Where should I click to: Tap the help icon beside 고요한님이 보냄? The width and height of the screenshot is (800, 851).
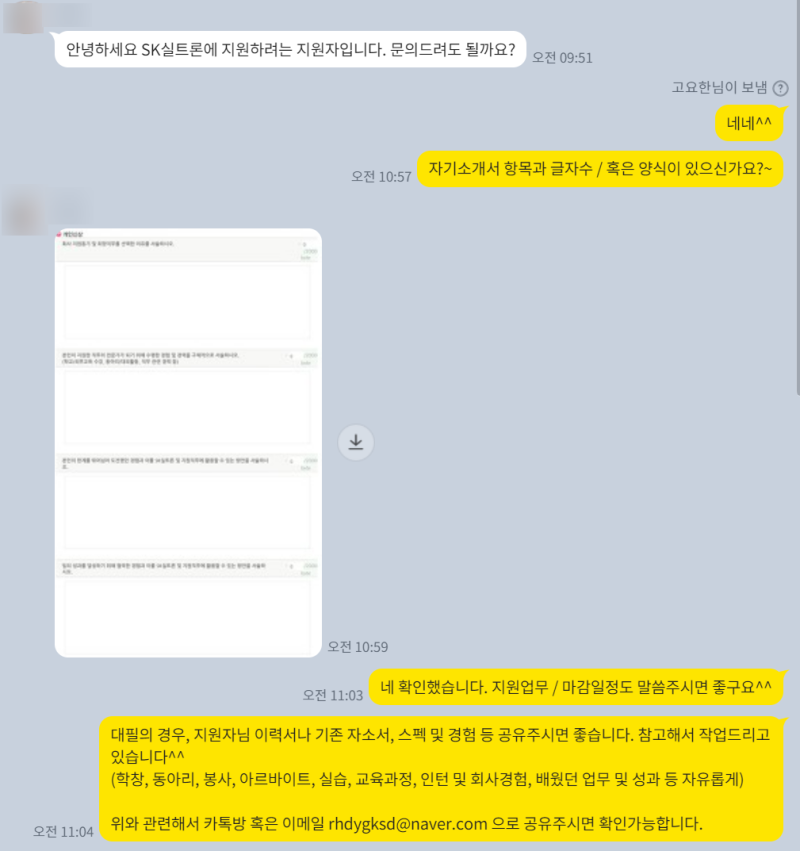pos(780,88)
